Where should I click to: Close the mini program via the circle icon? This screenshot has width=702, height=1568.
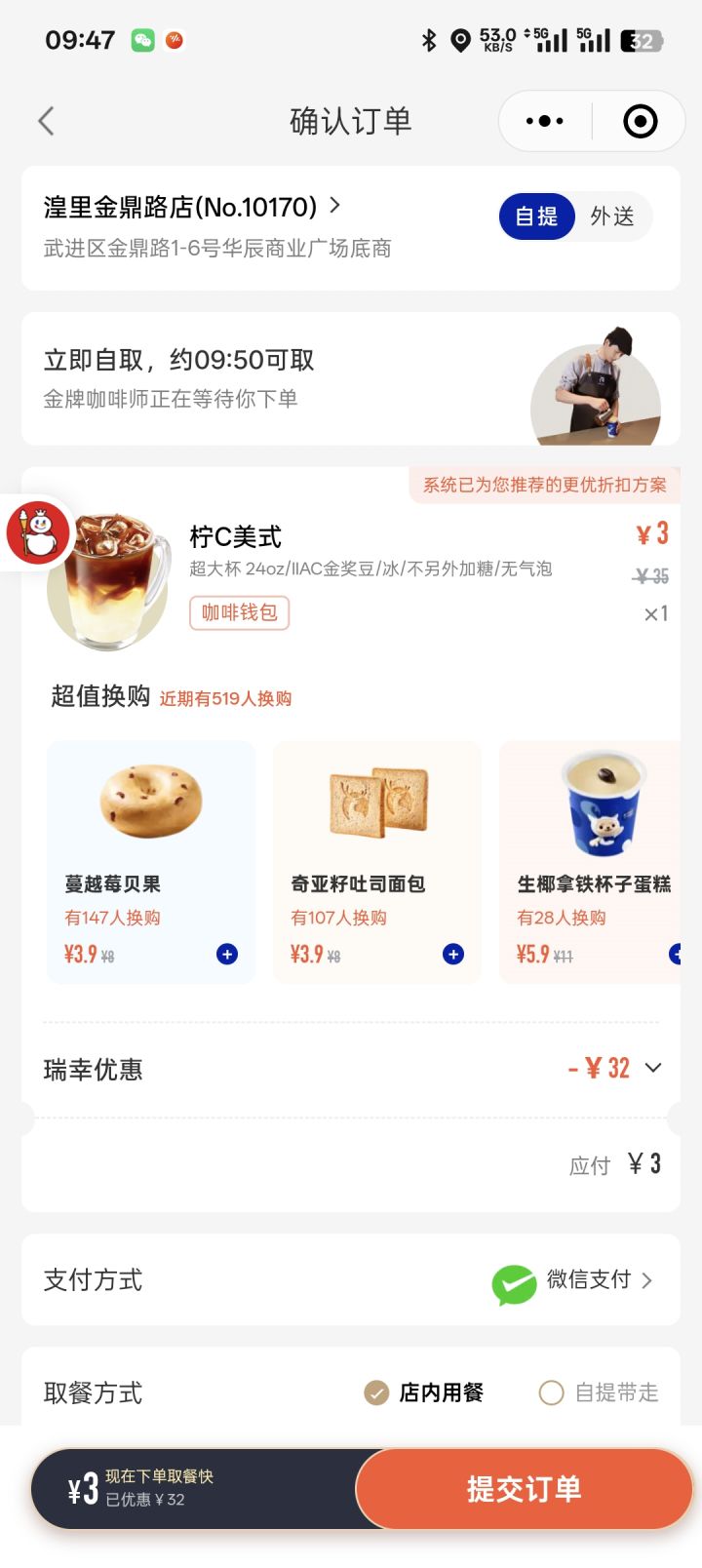pos(640,121)
